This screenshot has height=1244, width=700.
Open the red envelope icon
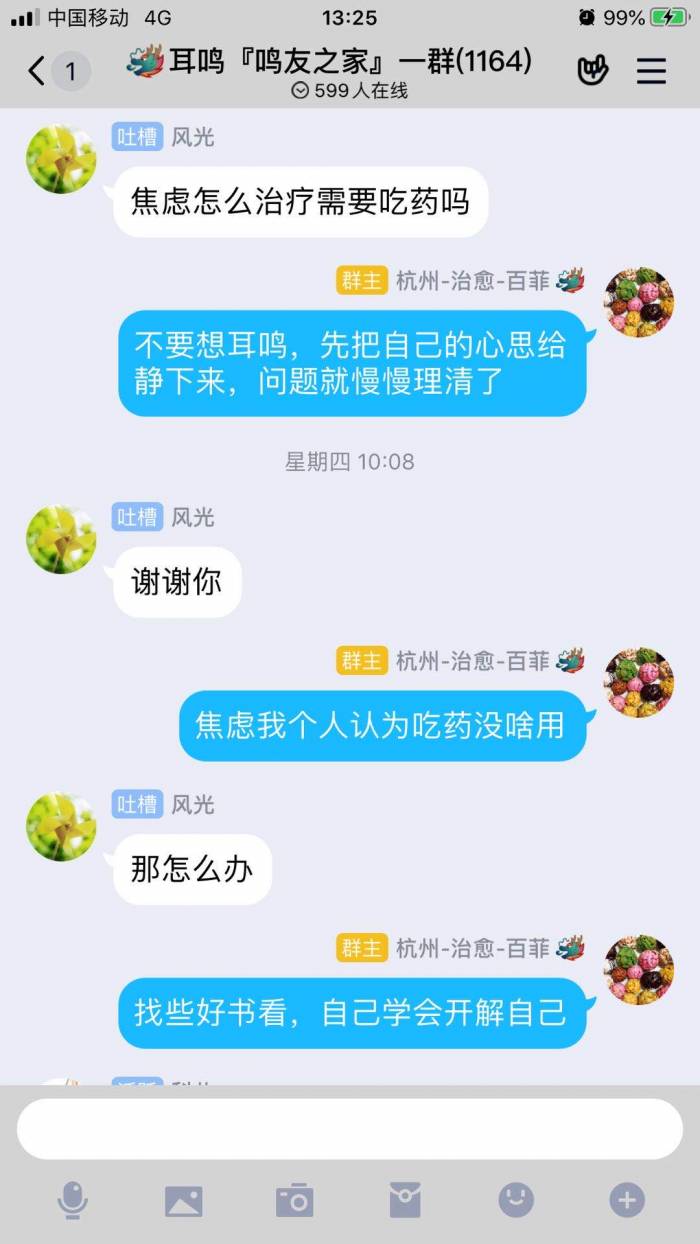pyautogui.click(x=405, y=1200)
